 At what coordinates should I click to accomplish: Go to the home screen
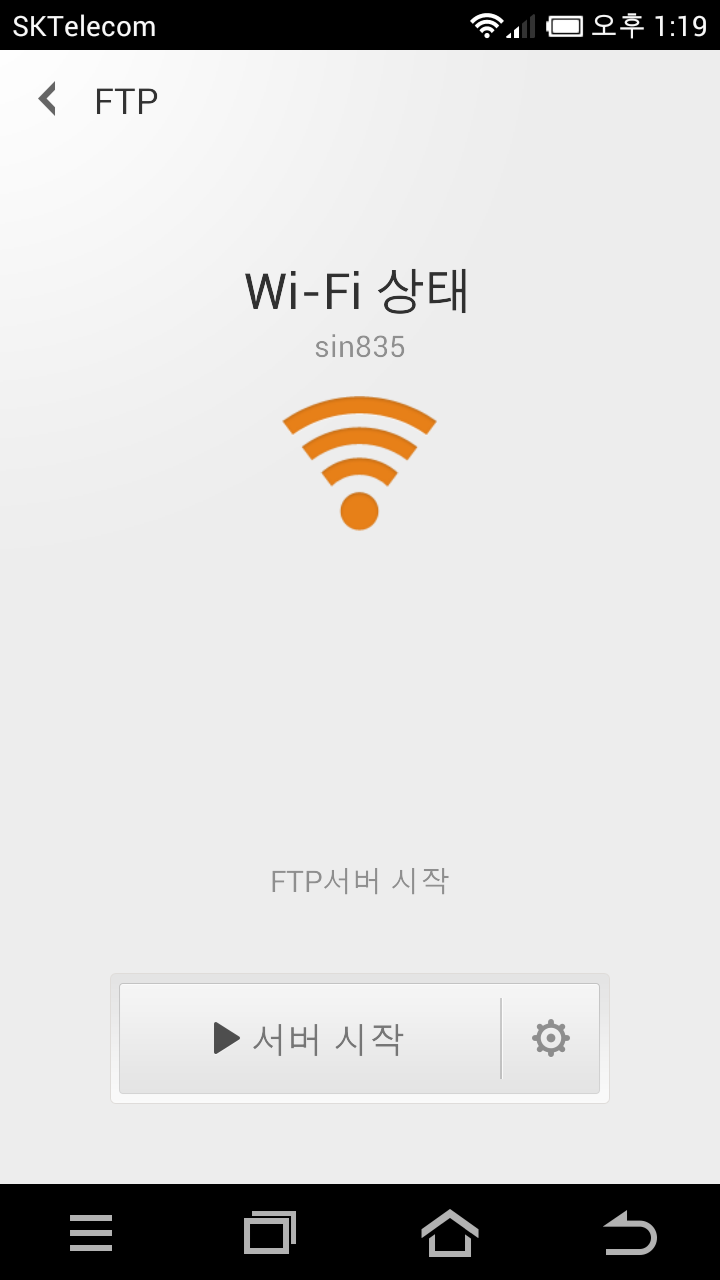pyautogui.click(x=450, y=1233)
